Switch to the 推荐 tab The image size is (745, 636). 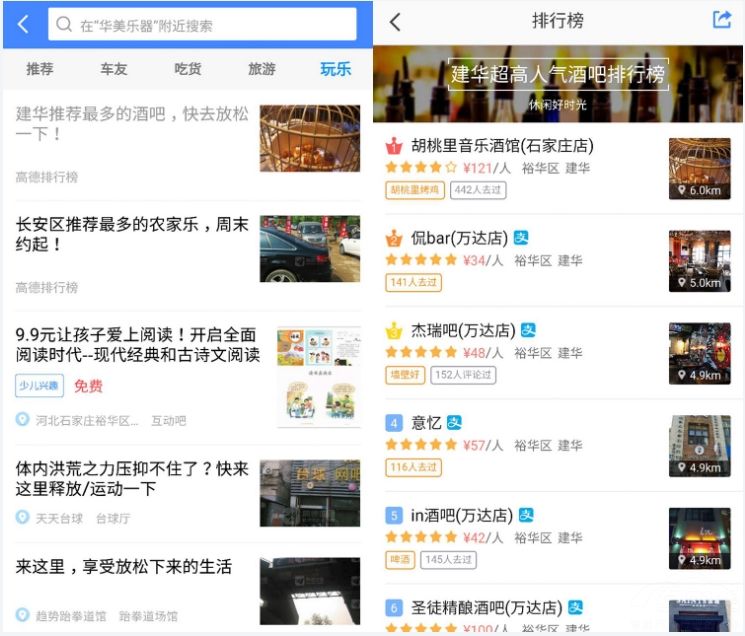pyautogui.click(x=40, y=70)
